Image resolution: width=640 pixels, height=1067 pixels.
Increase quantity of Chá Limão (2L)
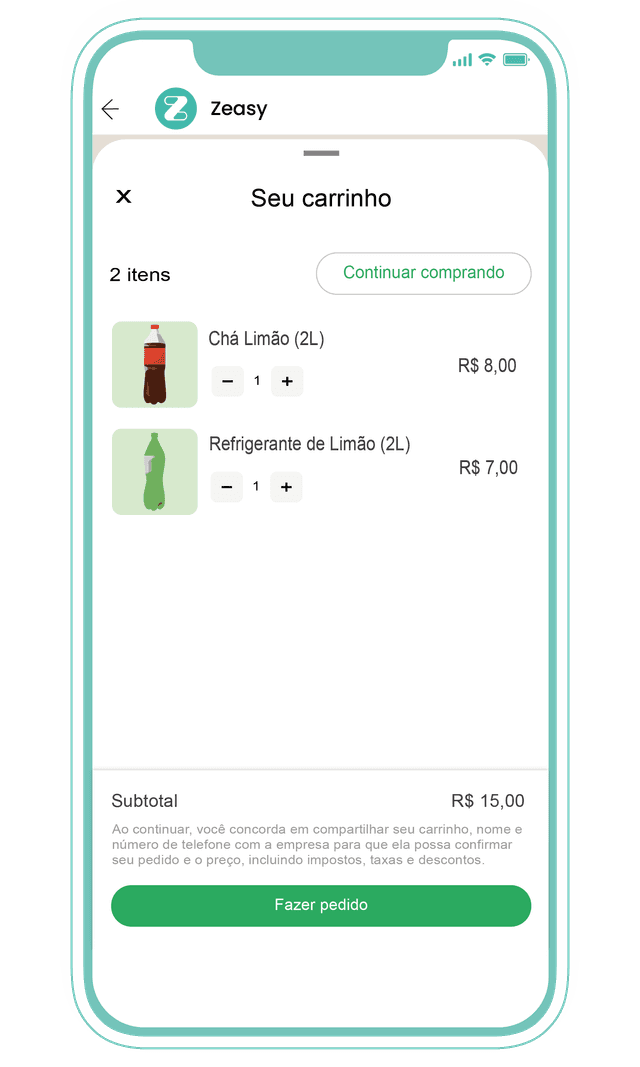pos(287,381)
